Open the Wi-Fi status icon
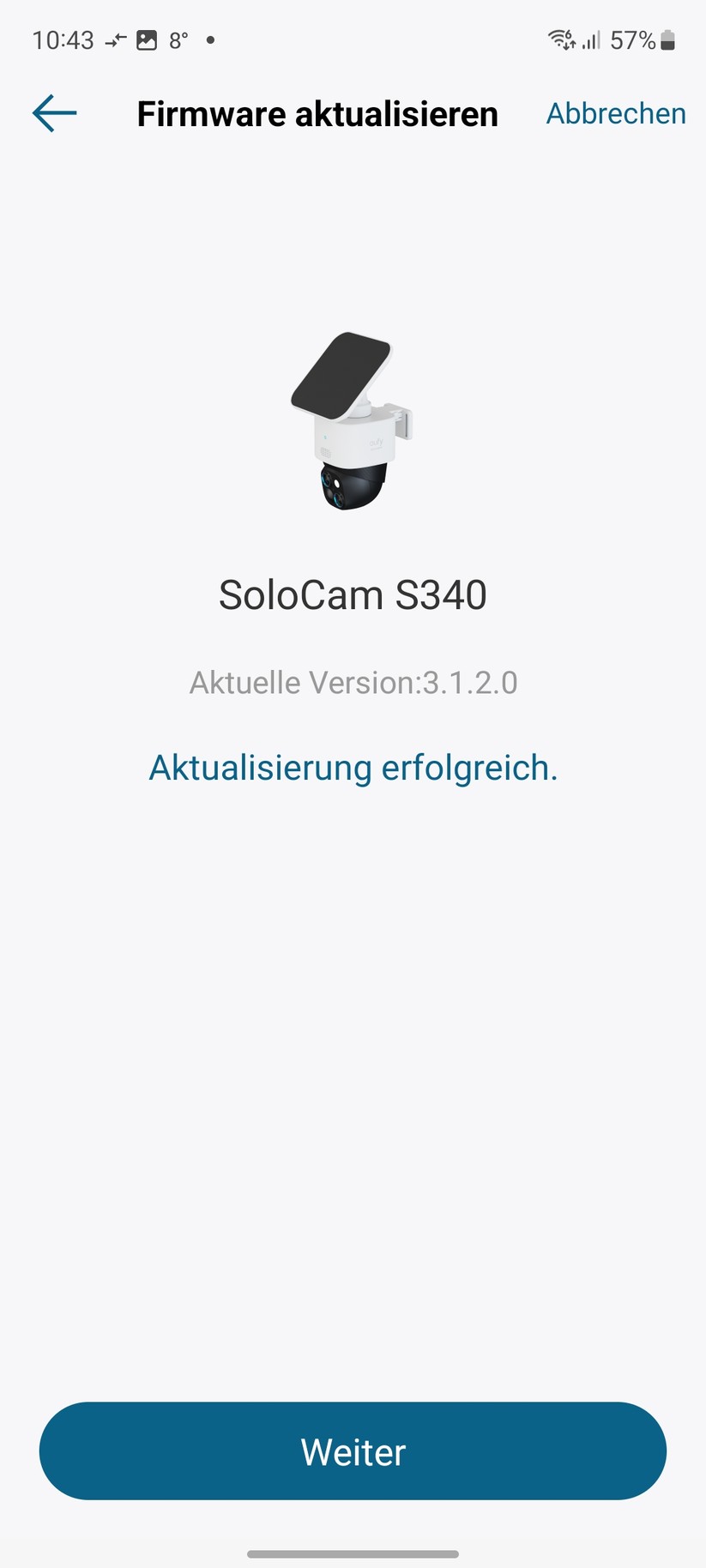Image resolution: width=706 pixels, height=1568 pixels. [x=562, y=39]
